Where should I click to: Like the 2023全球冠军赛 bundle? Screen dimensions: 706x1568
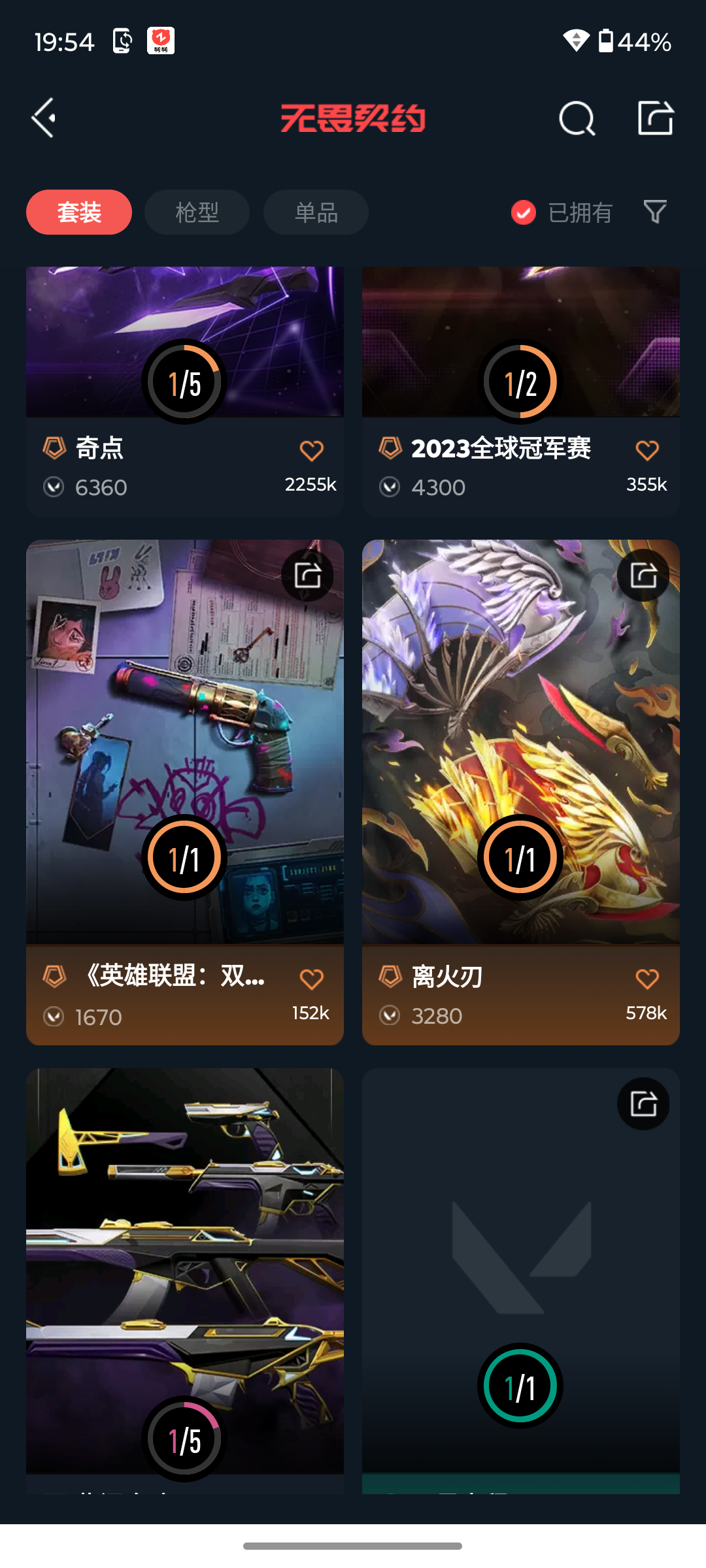(647, 450)
